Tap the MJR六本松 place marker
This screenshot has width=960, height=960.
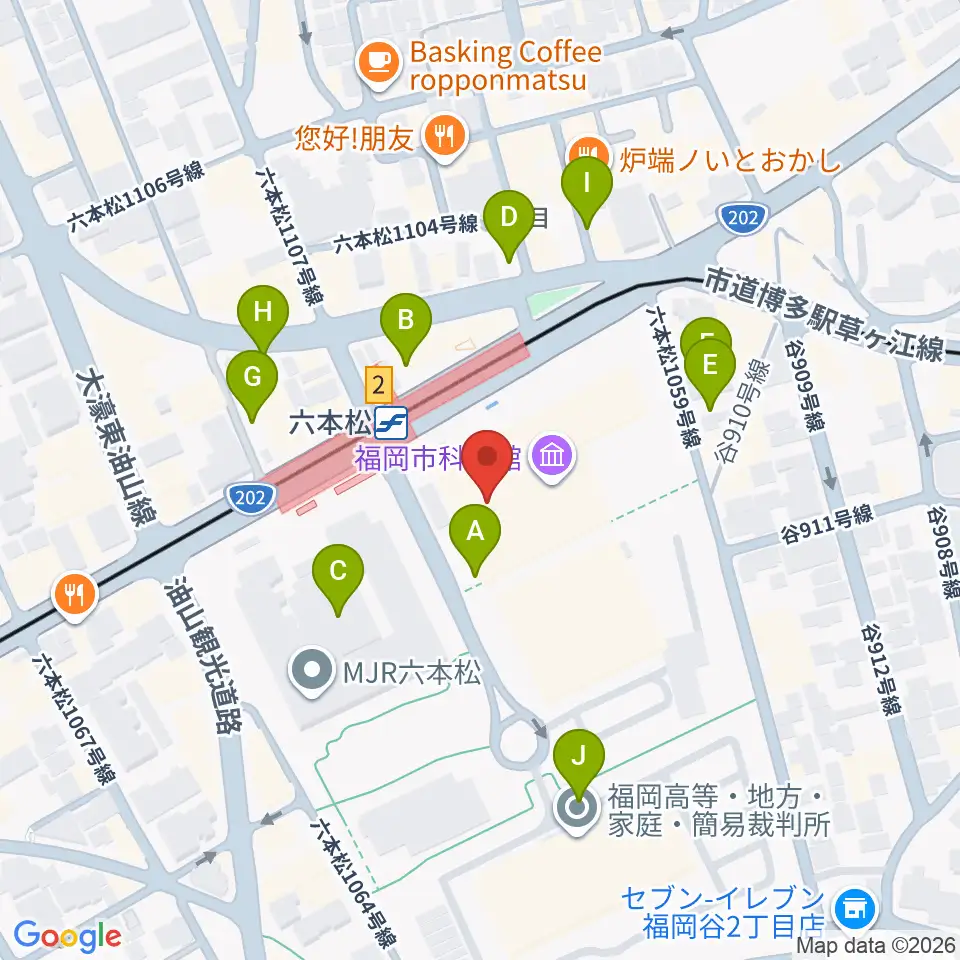coord(312,672)
